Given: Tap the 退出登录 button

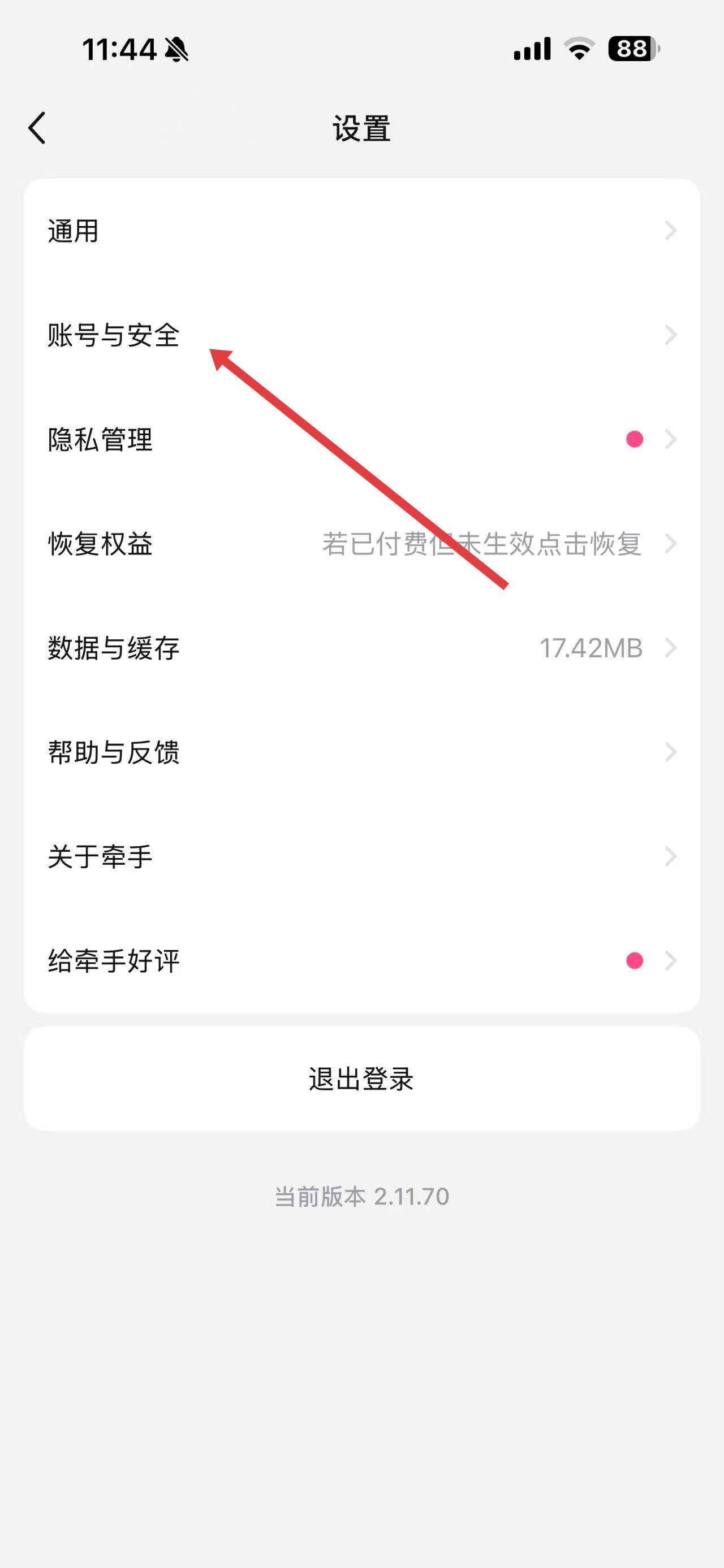Looking at the screenshot, I should 361,1078.
